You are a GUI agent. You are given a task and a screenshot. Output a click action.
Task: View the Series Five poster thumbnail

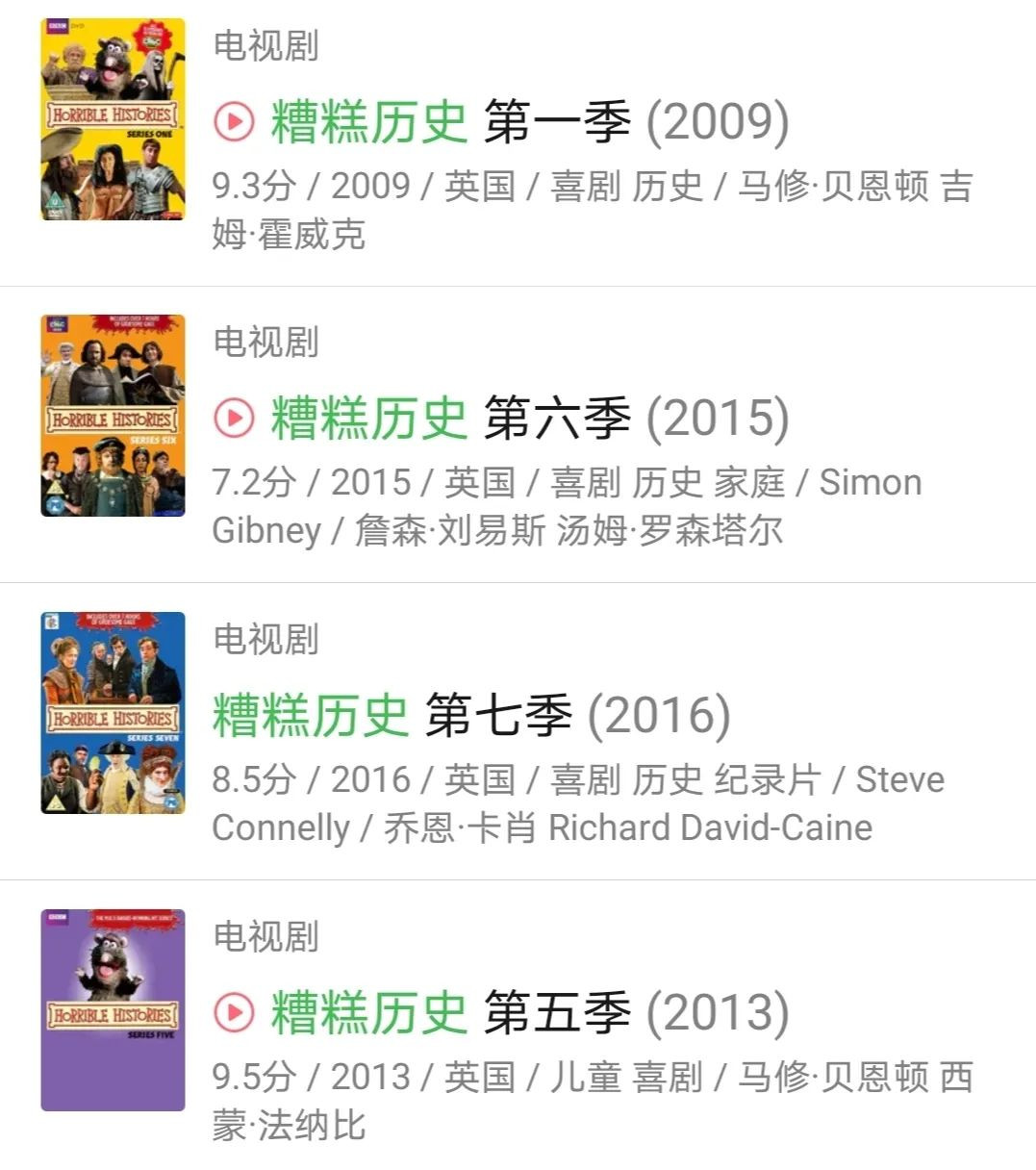pyautogui.click(x=113, y=1010)
